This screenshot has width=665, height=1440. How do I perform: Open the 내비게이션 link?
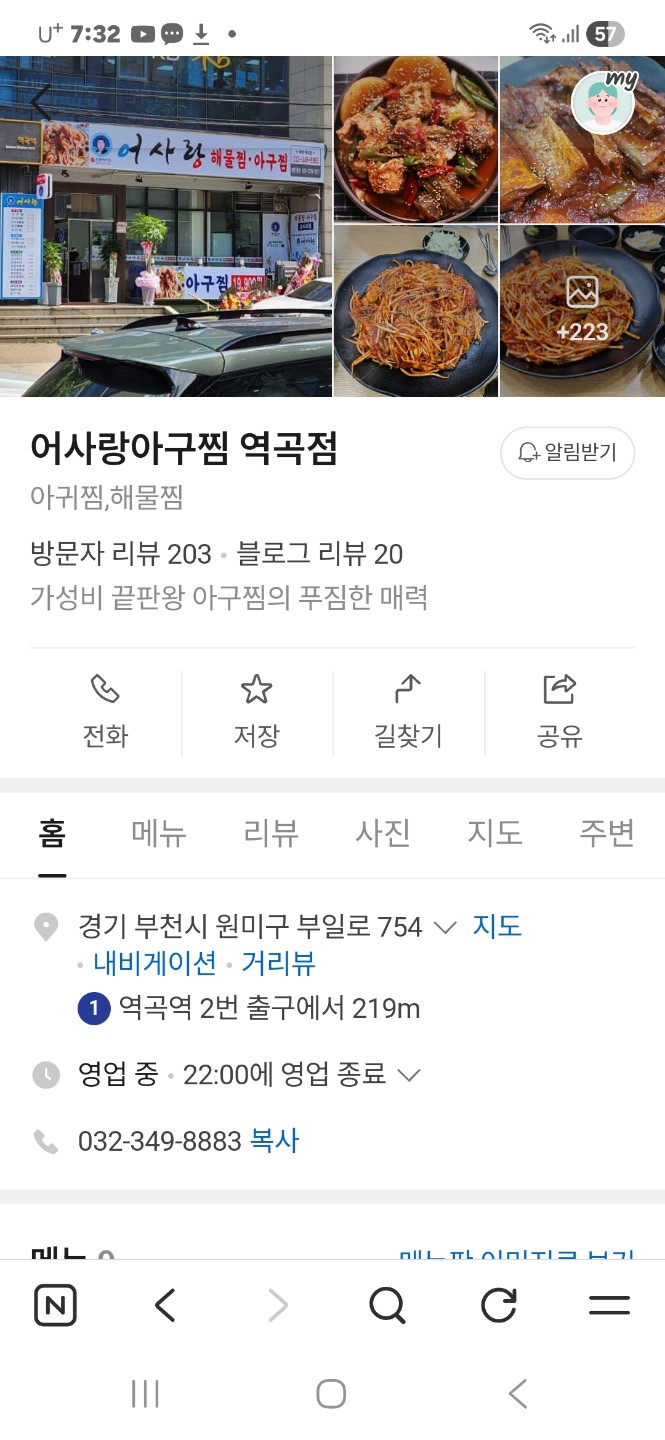[155, 963]
